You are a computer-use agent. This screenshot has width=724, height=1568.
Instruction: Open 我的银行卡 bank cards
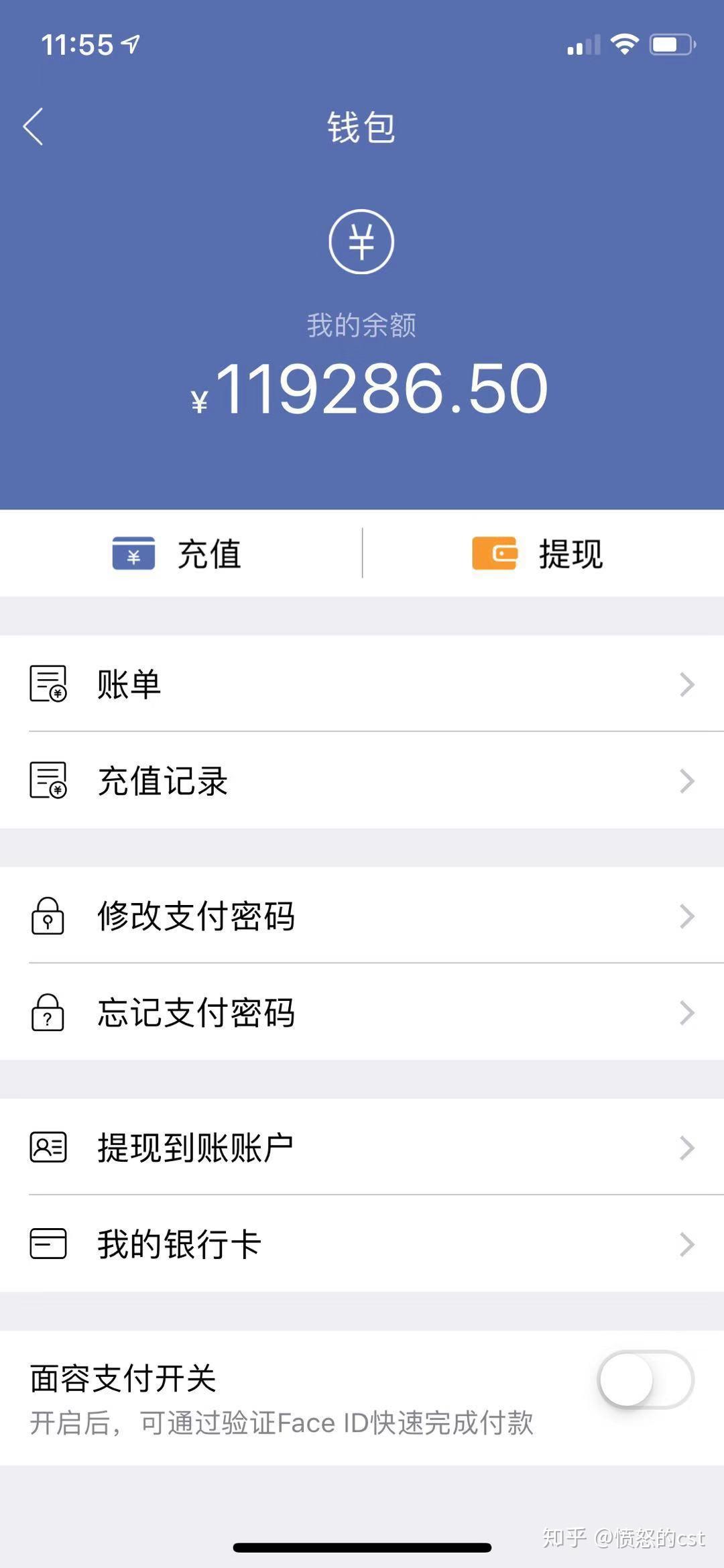(362, 1244)
